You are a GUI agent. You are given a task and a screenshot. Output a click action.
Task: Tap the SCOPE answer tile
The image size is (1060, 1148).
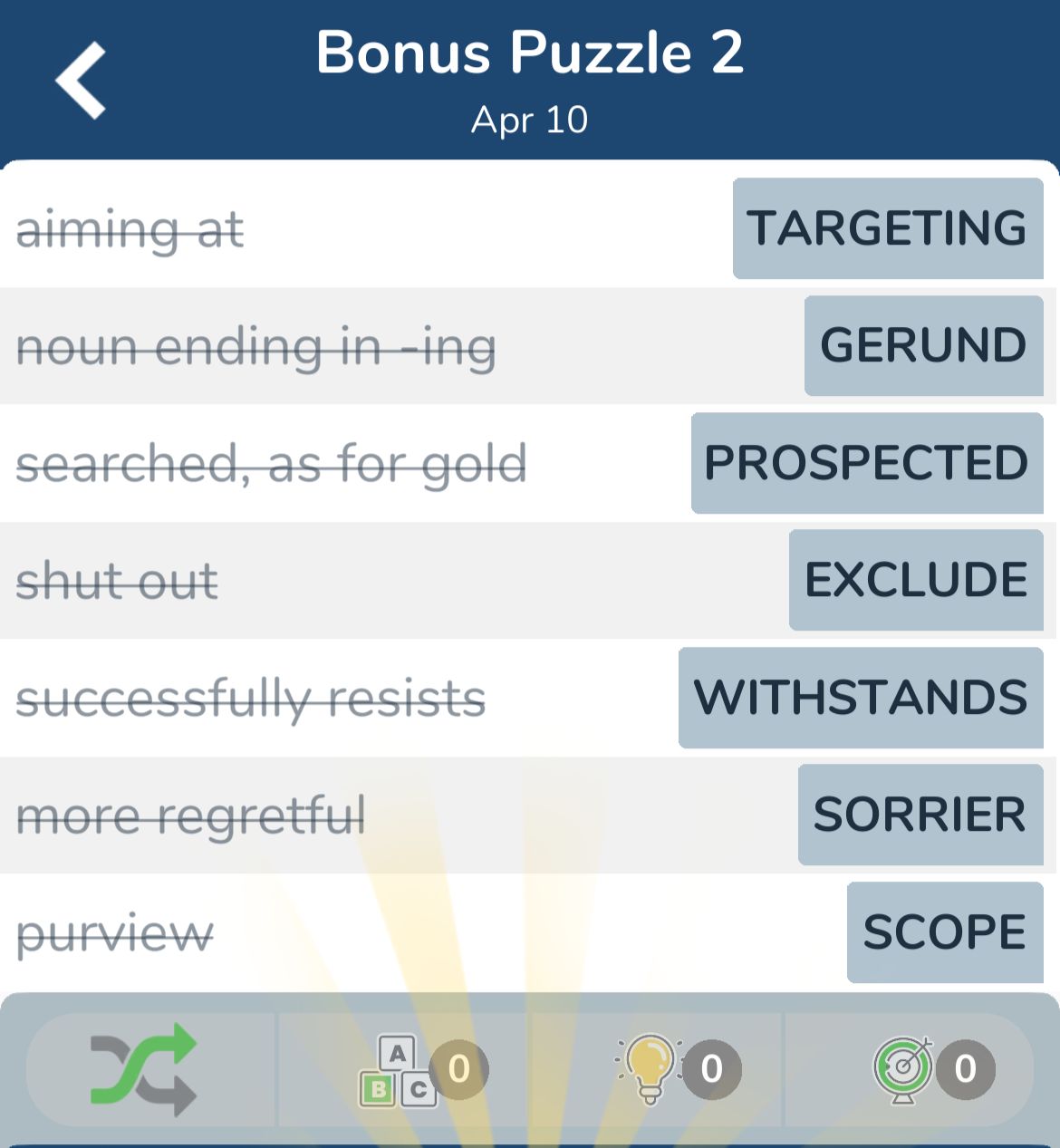click(944, 932)
